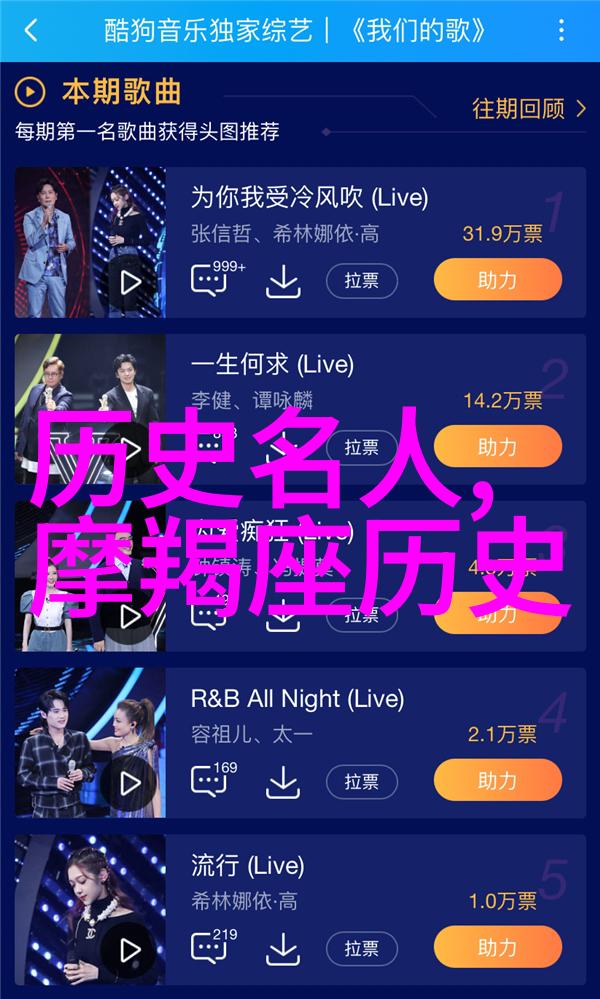The height and width of the screenshot is (999, 600).
Task: Tap 助力 for 为你我受冷风吹 (Live)
Action: (497, 280)
